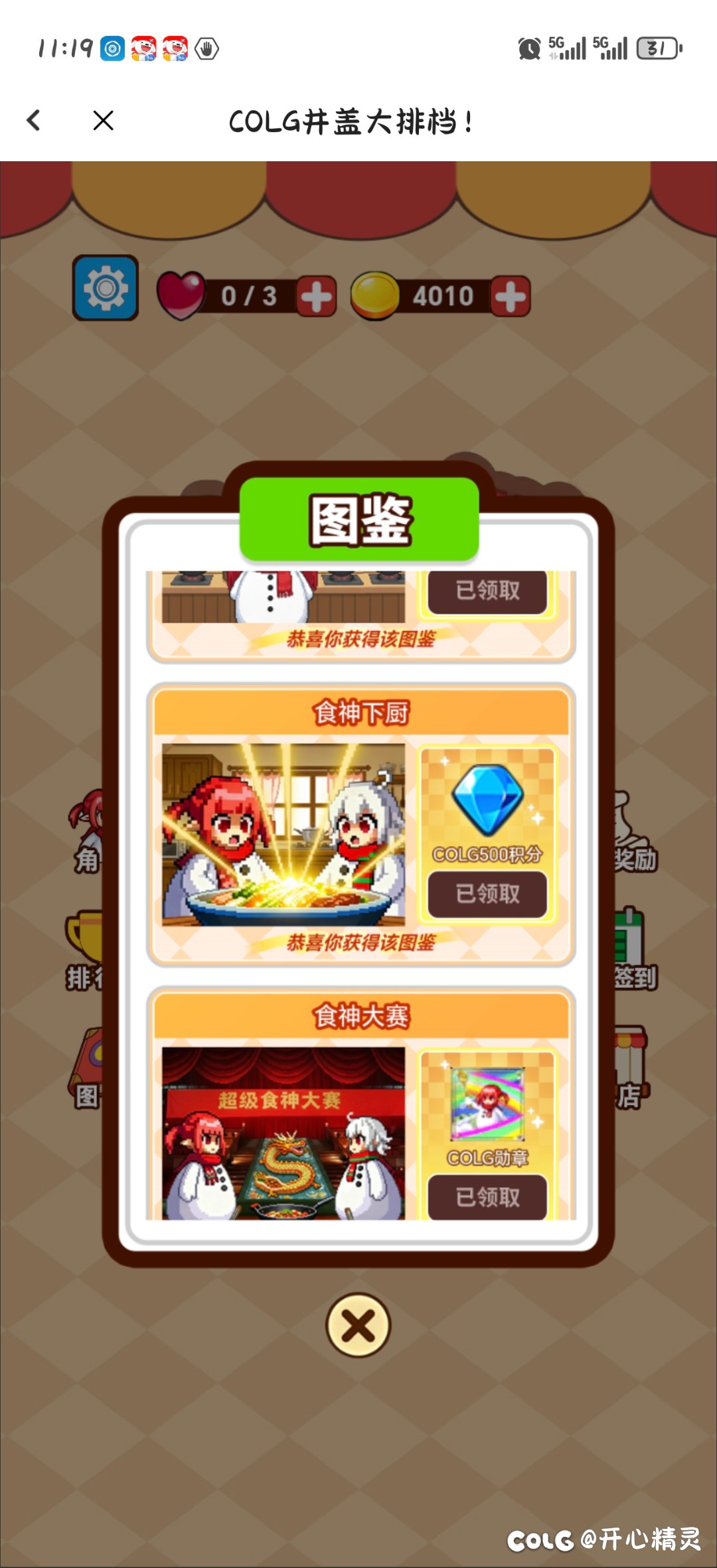Add more hearts with the plus button

point(316,296)
